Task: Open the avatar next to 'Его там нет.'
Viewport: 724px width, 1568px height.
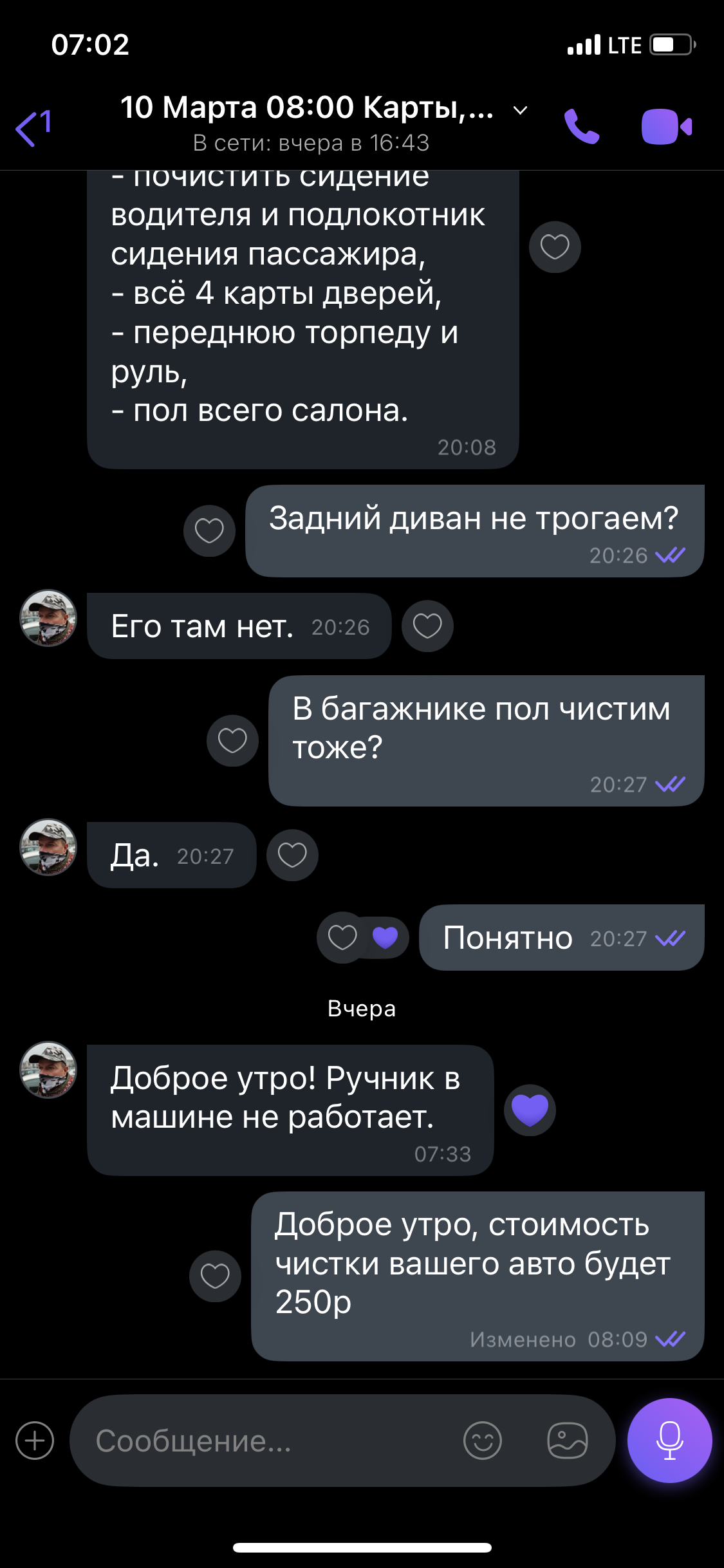Action: [x=48, y=619]
